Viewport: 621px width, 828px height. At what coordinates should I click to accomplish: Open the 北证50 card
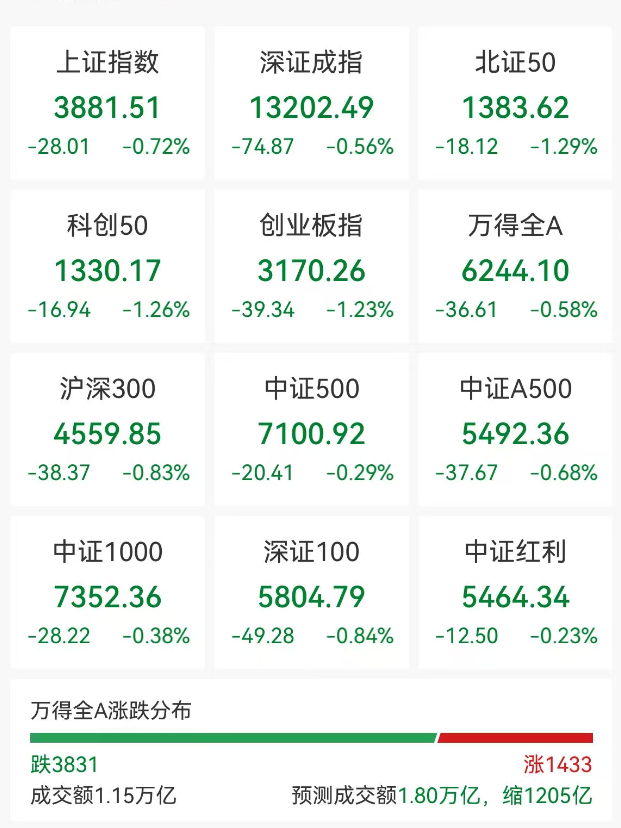click(515, 104)
